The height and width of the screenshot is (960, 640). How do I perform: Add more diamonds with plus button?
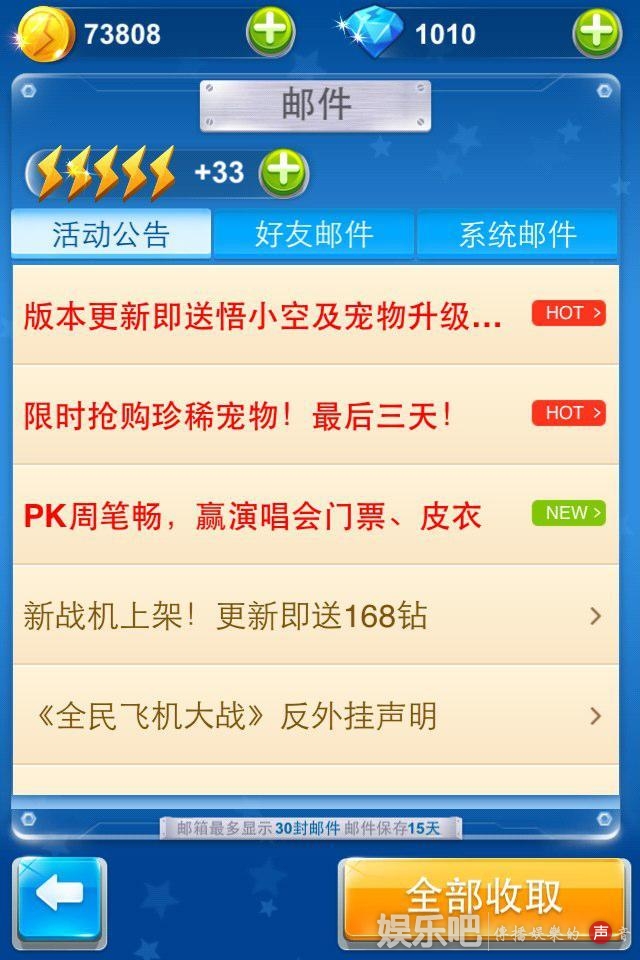pyautogui.click(x=597, y=33)
